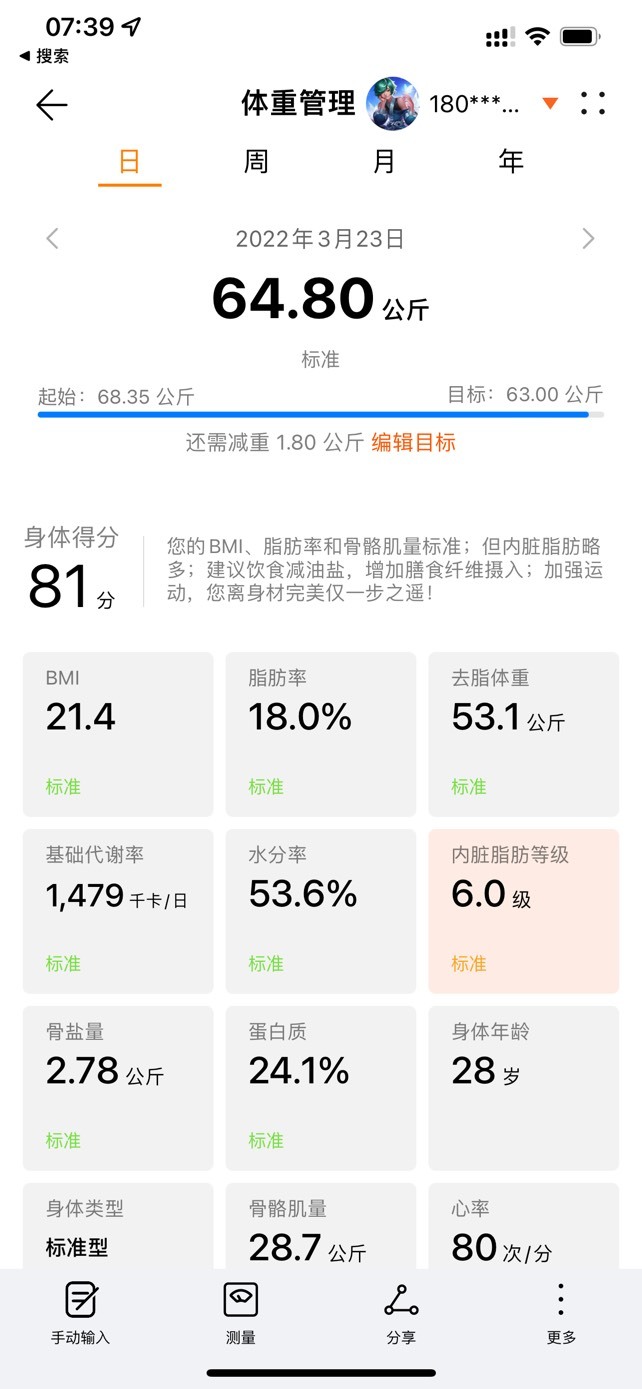Open the BMI 21.4 card
The image size is (642, 1389).
(x=118, y=734)
